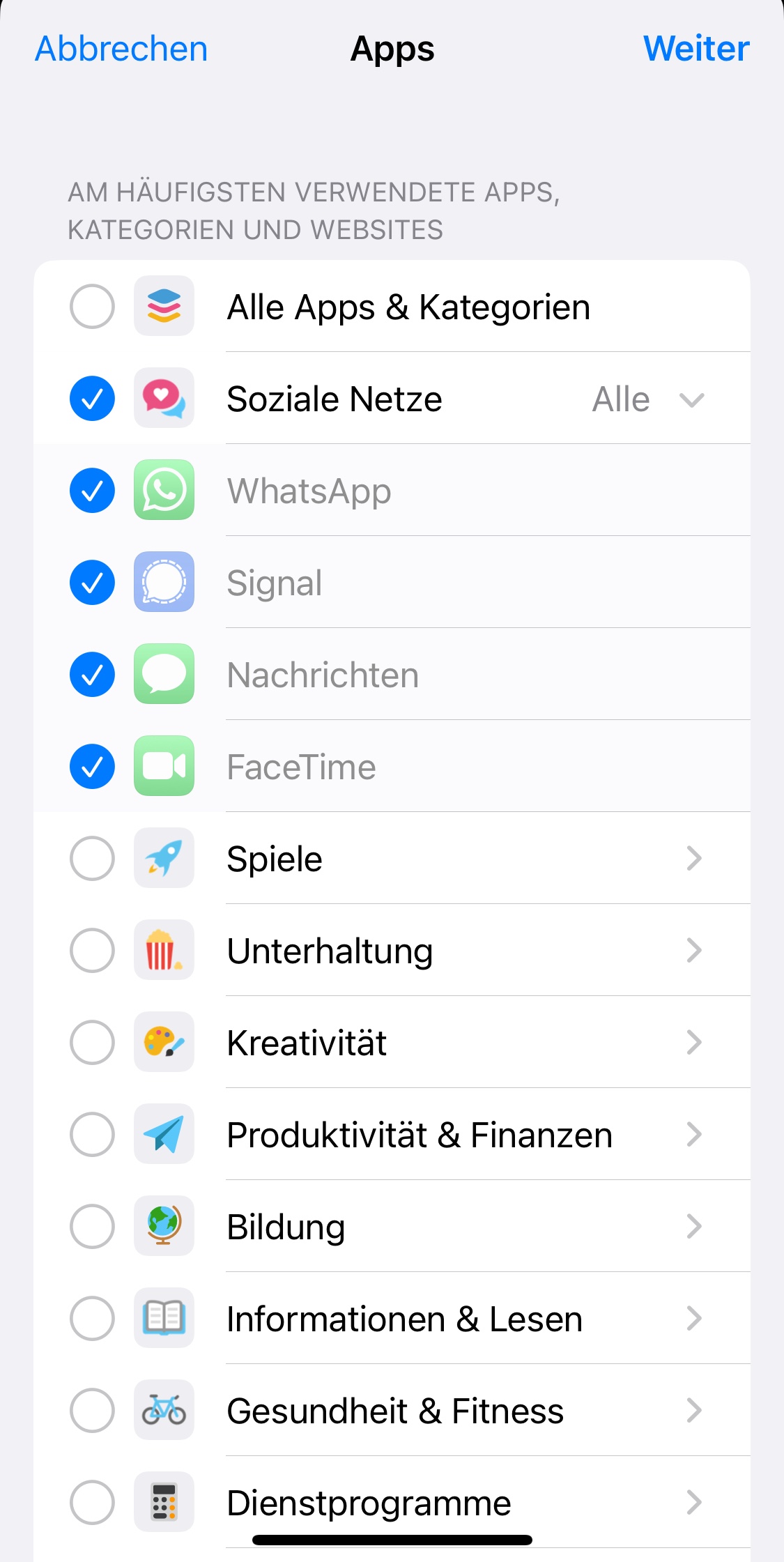Expand Produktivität & Finanzen apps
784x1562 pixels.
[693, 1135]
